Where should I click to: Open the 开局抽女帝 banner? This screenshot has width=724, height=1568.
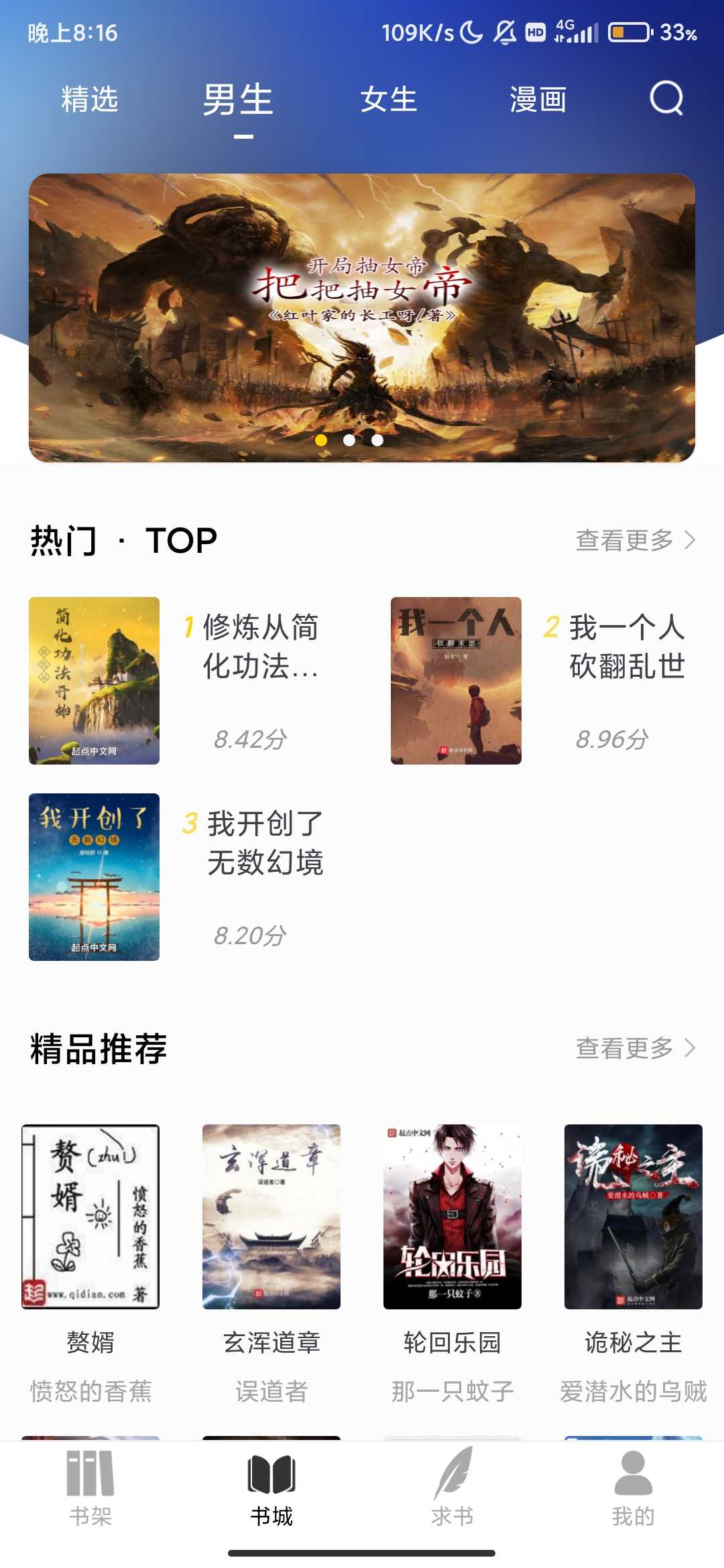tap(362, 318)
